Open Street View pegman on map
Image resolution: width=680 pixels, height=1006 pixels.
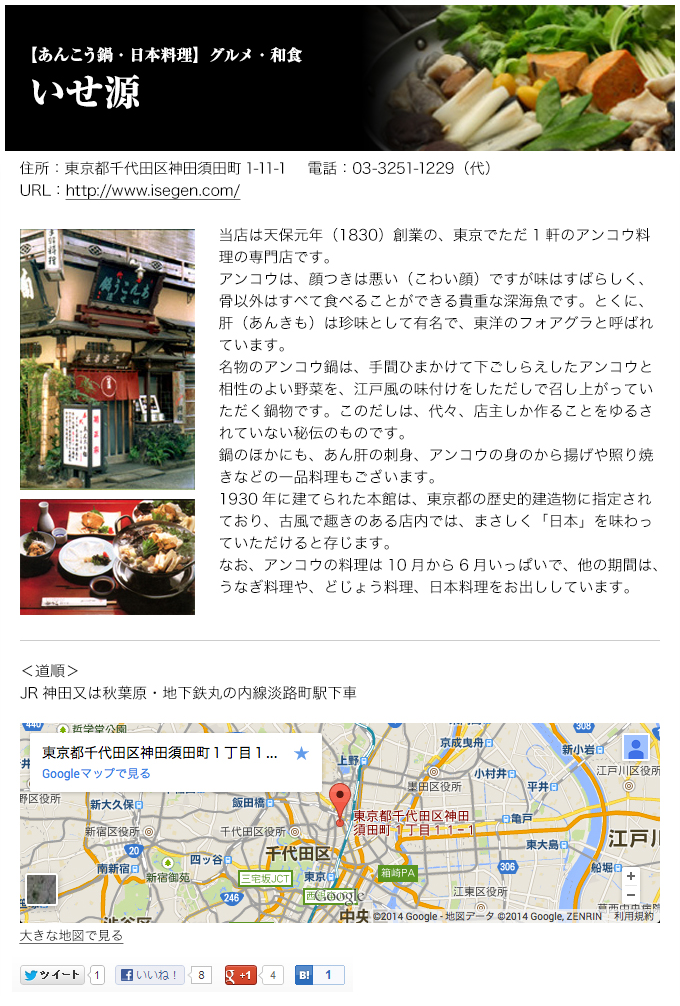[635, 747]
